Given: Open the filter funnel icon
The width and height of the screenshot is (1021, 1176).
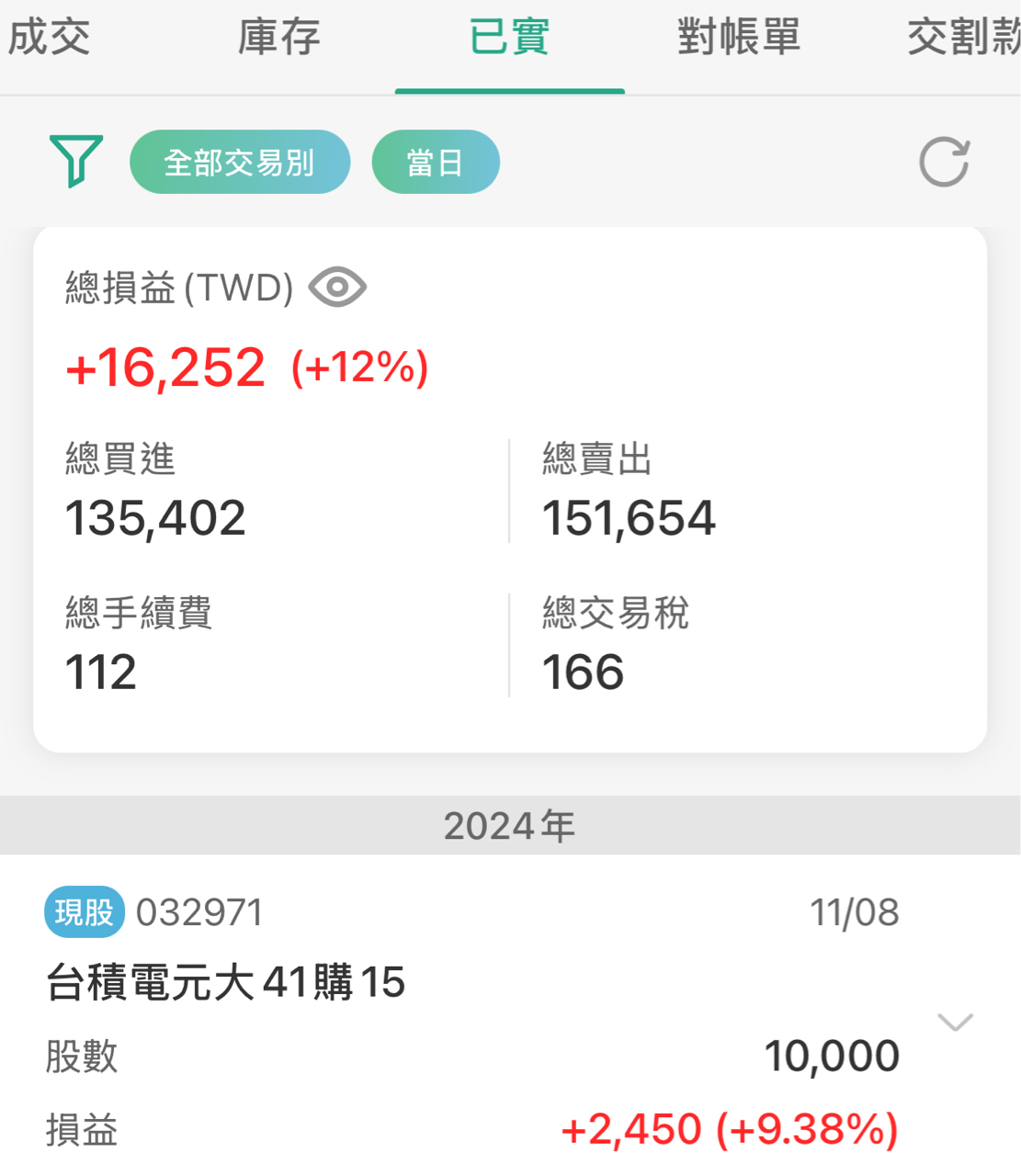Looking at the screenshot, I should point(76,161).
